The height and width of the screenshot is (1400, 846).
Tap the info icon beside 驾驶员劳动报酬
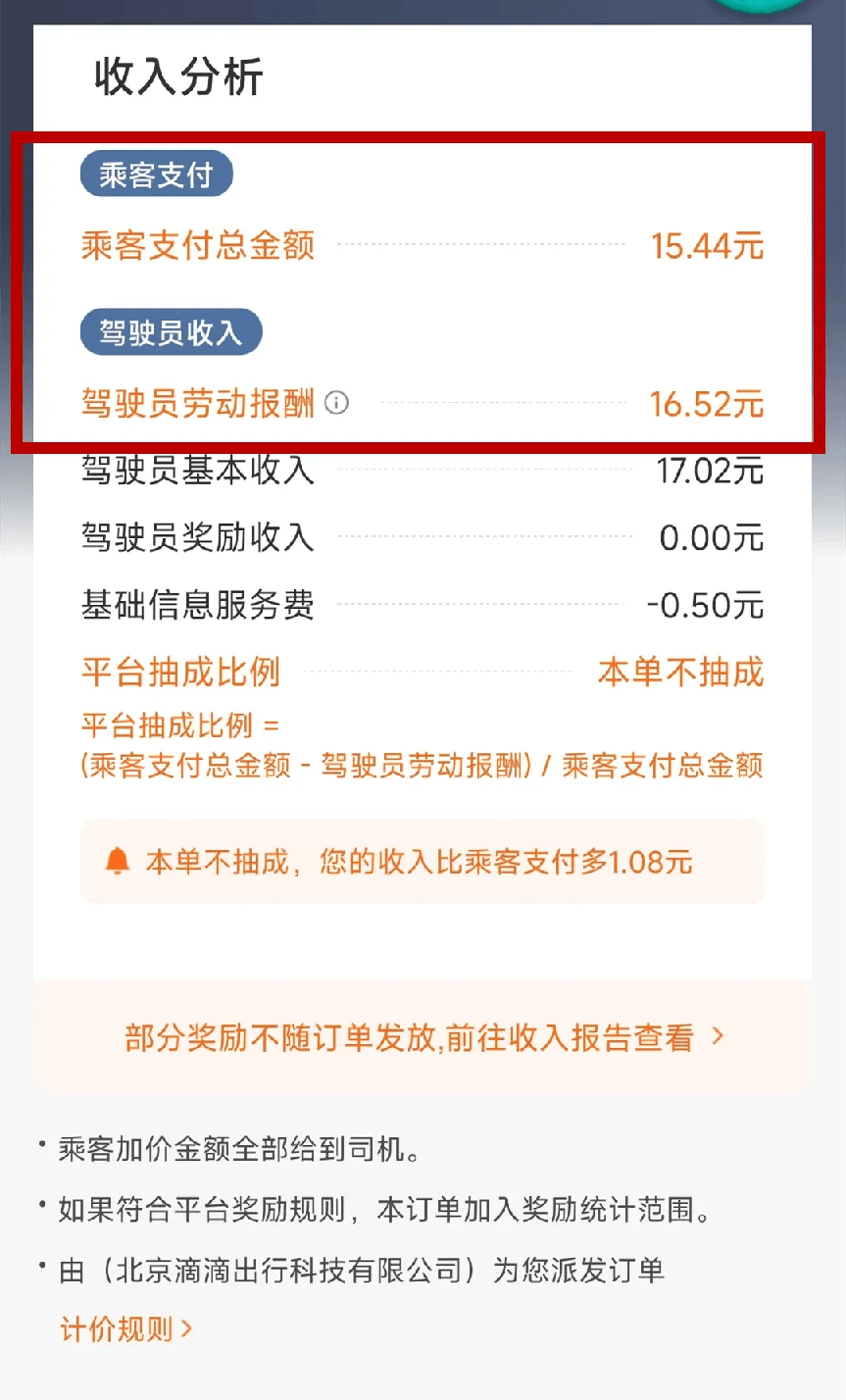click(336, 403)
